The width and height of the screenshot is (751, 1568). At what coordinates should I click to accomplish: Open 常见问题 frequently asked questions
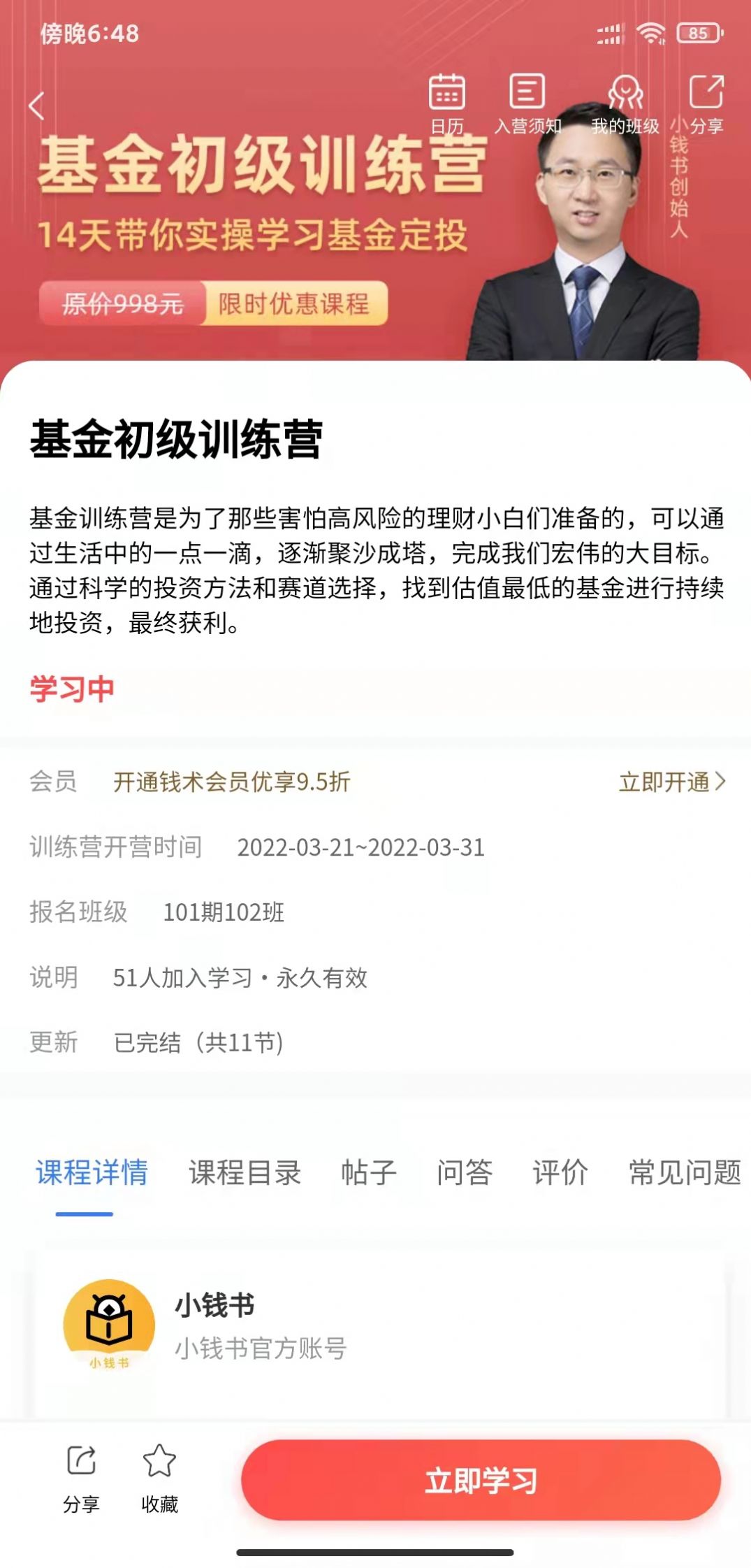click(681, 1172)
